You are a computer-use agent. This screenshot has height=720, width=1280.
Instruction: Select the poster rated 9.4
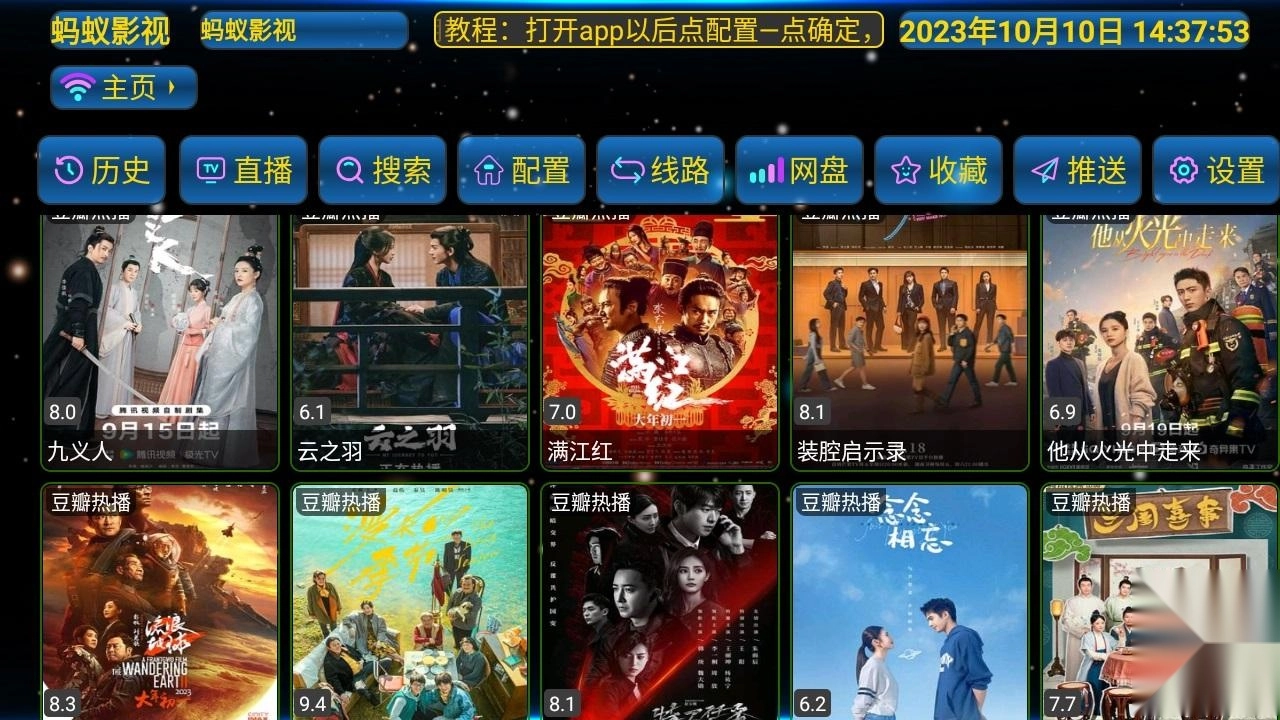(410, 602)
